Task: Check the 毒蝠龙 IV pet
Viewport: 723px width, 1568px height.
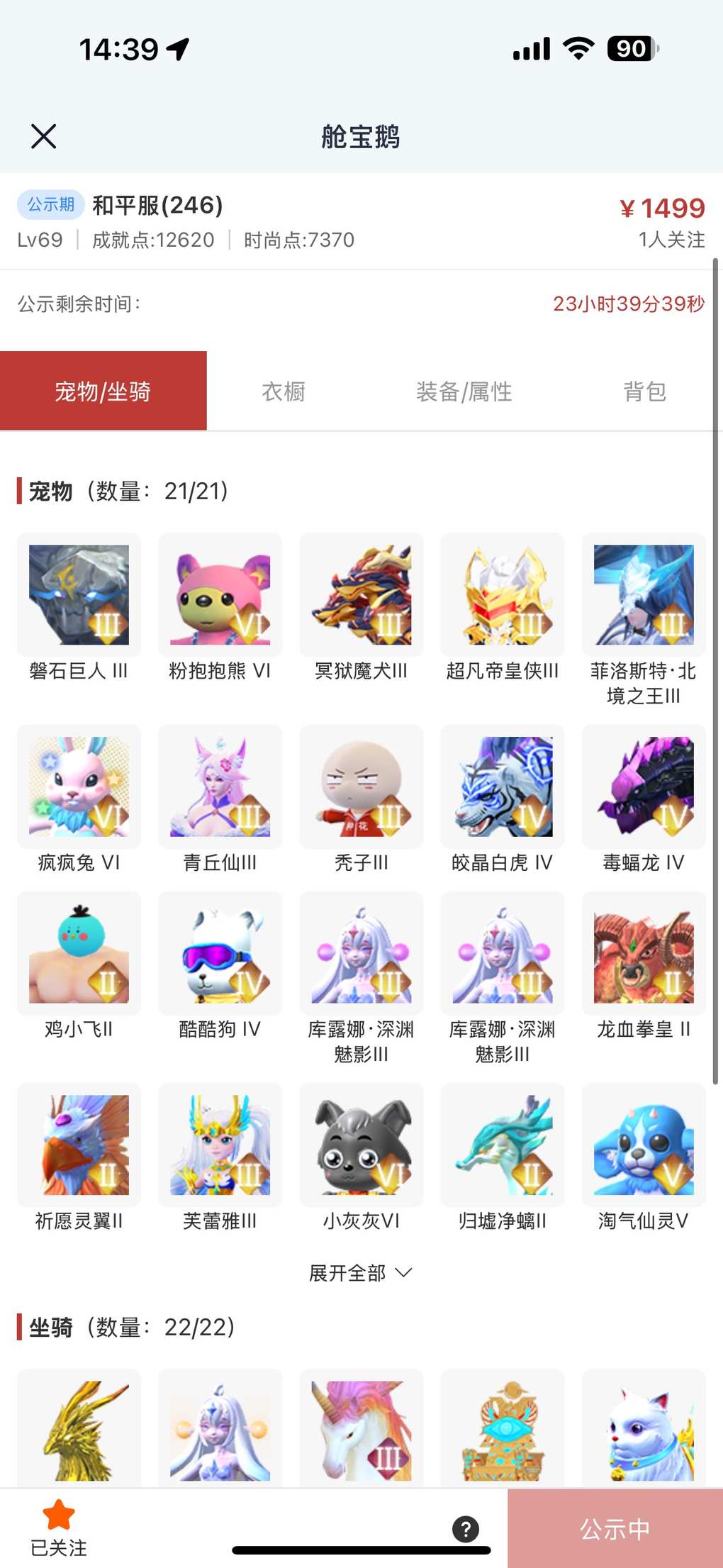Action: tap(644, 787)
